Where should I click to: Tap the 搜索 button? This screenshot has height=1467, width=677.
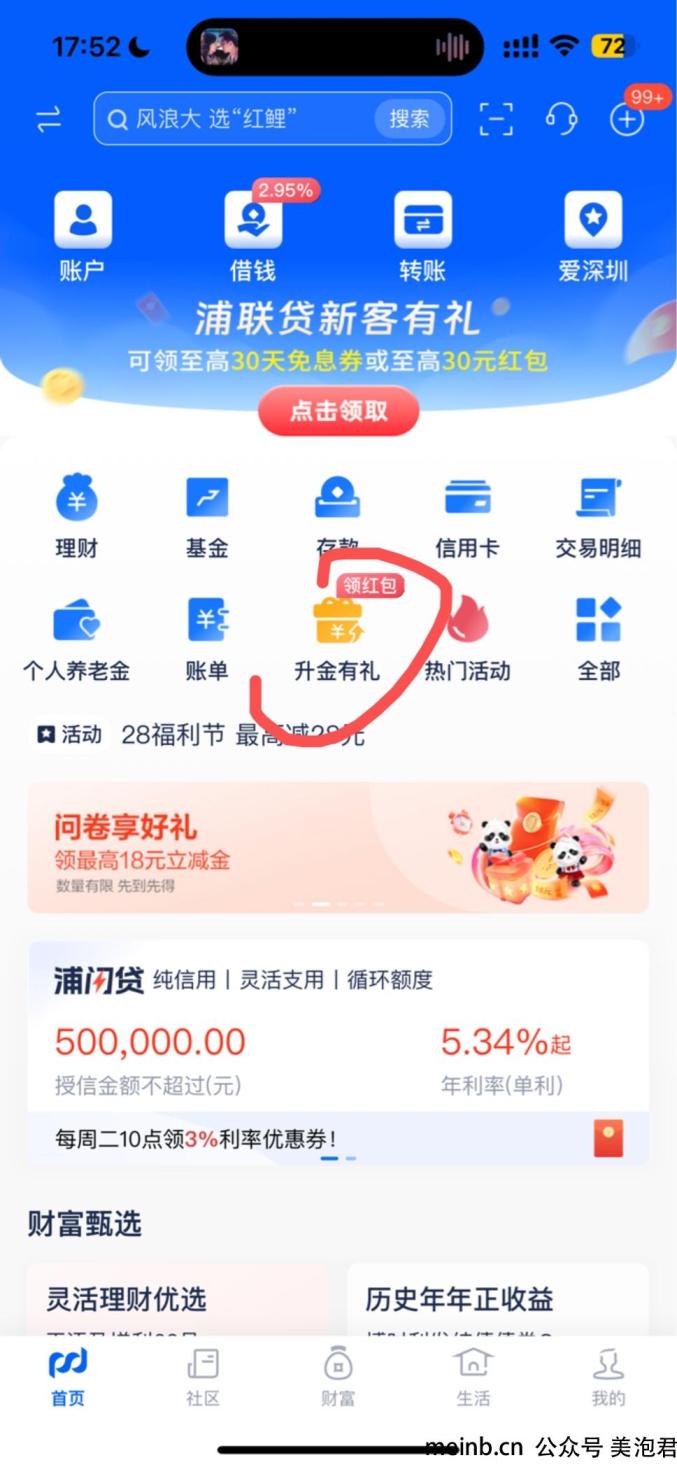point(409,119)
